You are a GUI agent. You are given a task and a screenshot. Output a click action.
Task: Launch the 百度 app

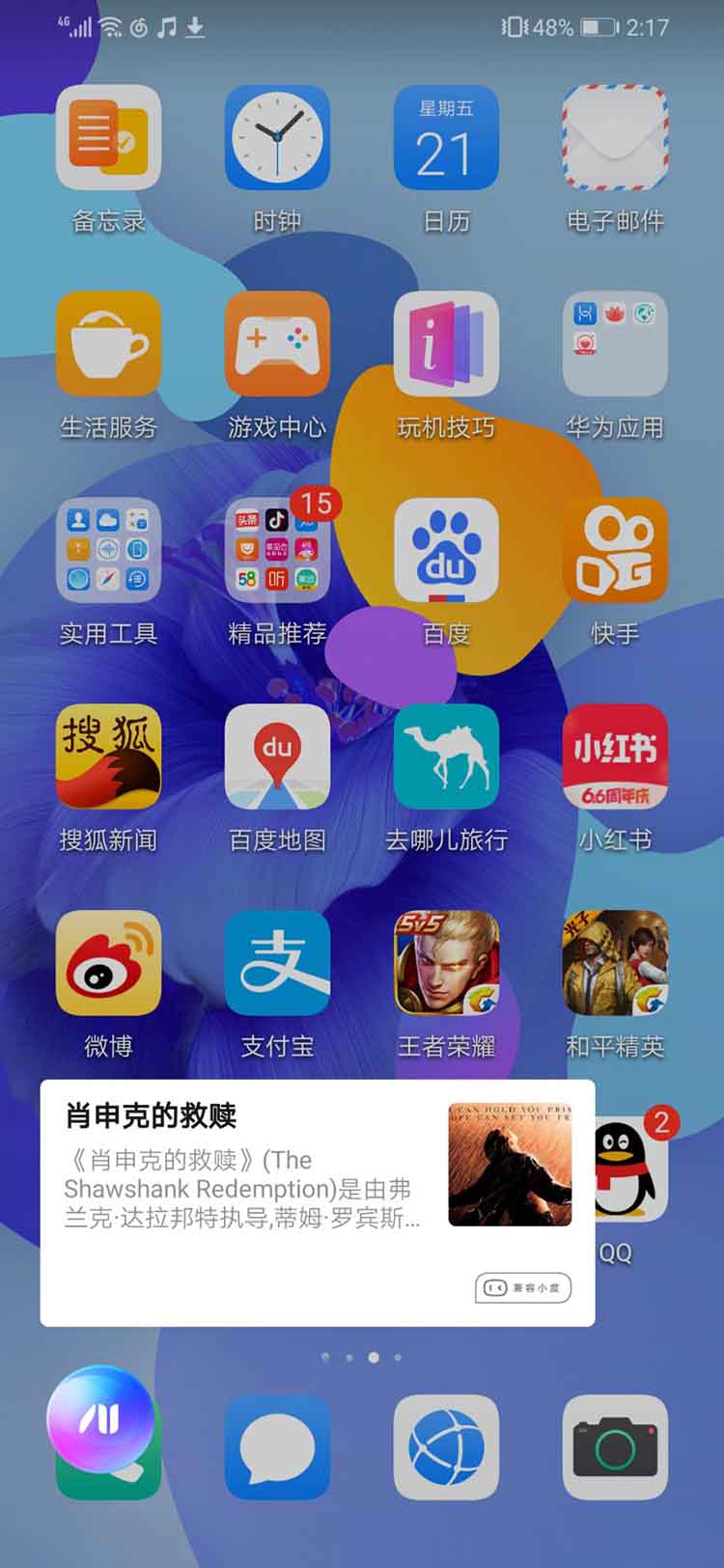[446, 551]
